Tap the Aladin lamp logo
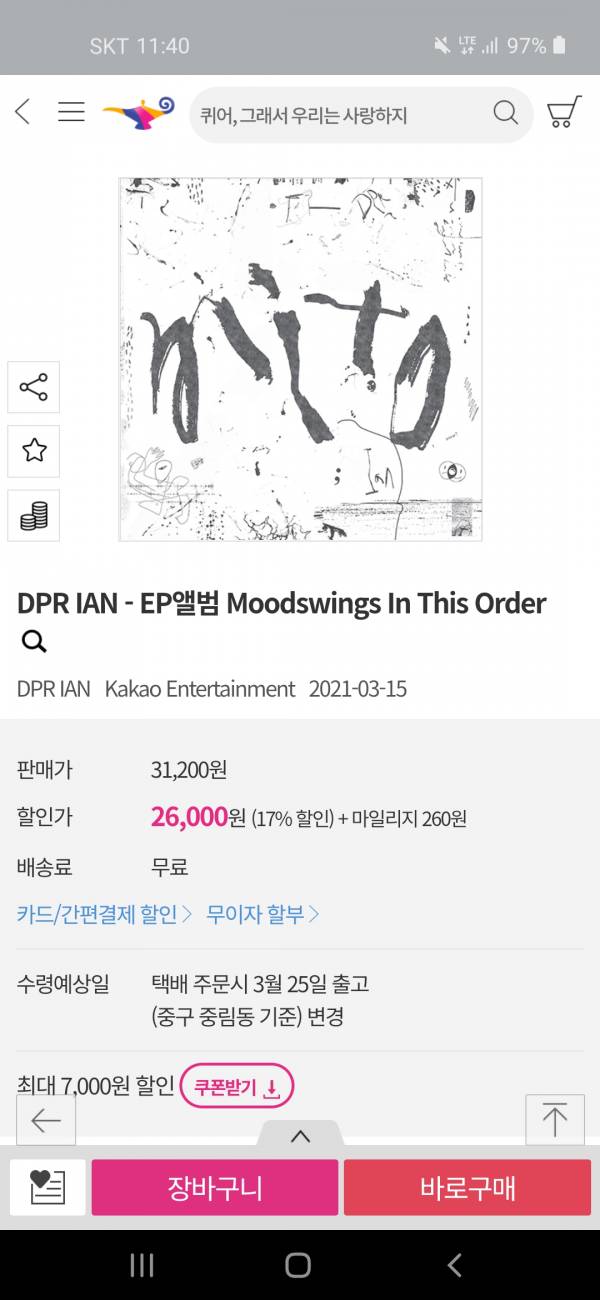600x1300 pixels. [x=138, y=113]
